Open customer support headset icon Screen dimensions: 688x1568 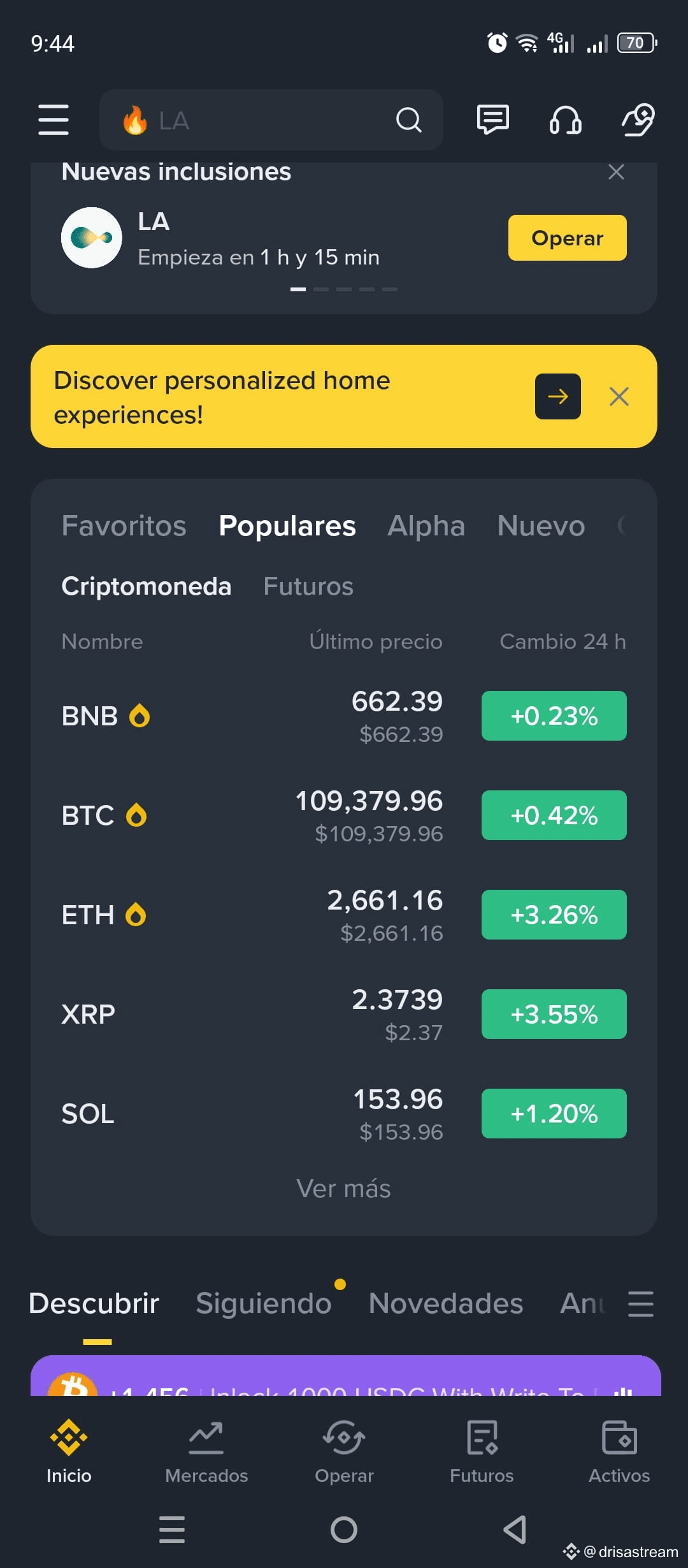pyautogui.click(x=566, y=120)
